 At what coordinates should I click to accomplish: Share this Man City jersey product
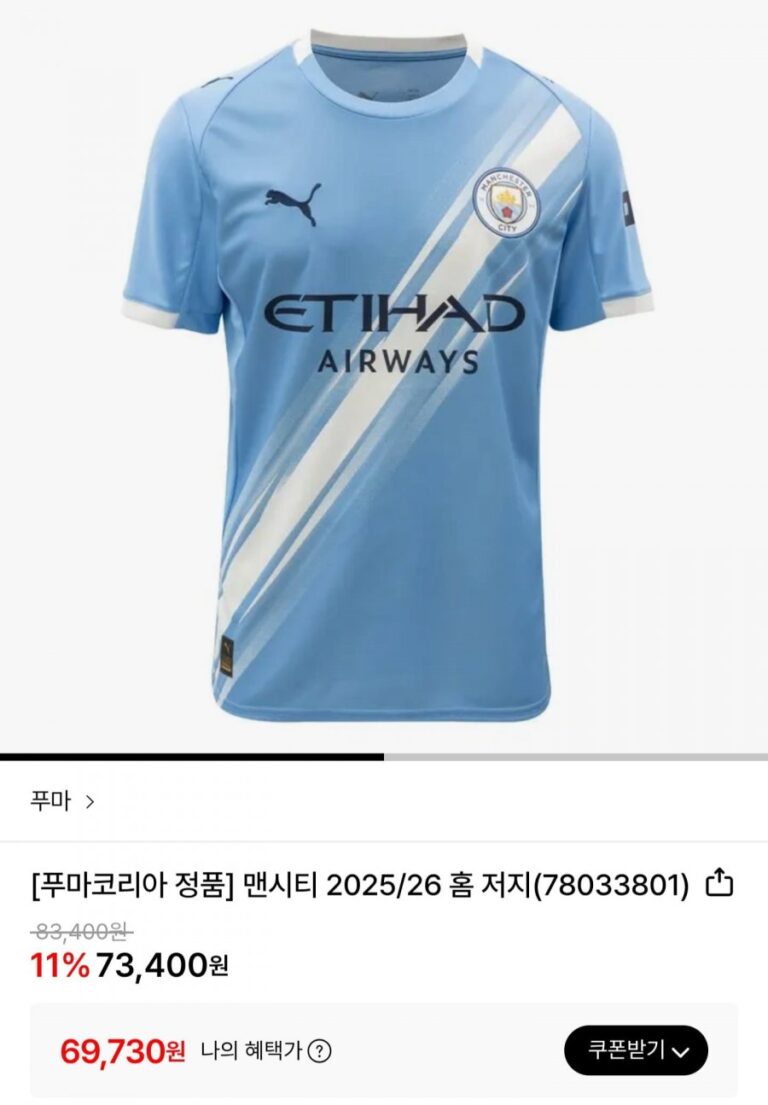pos(720,883)
